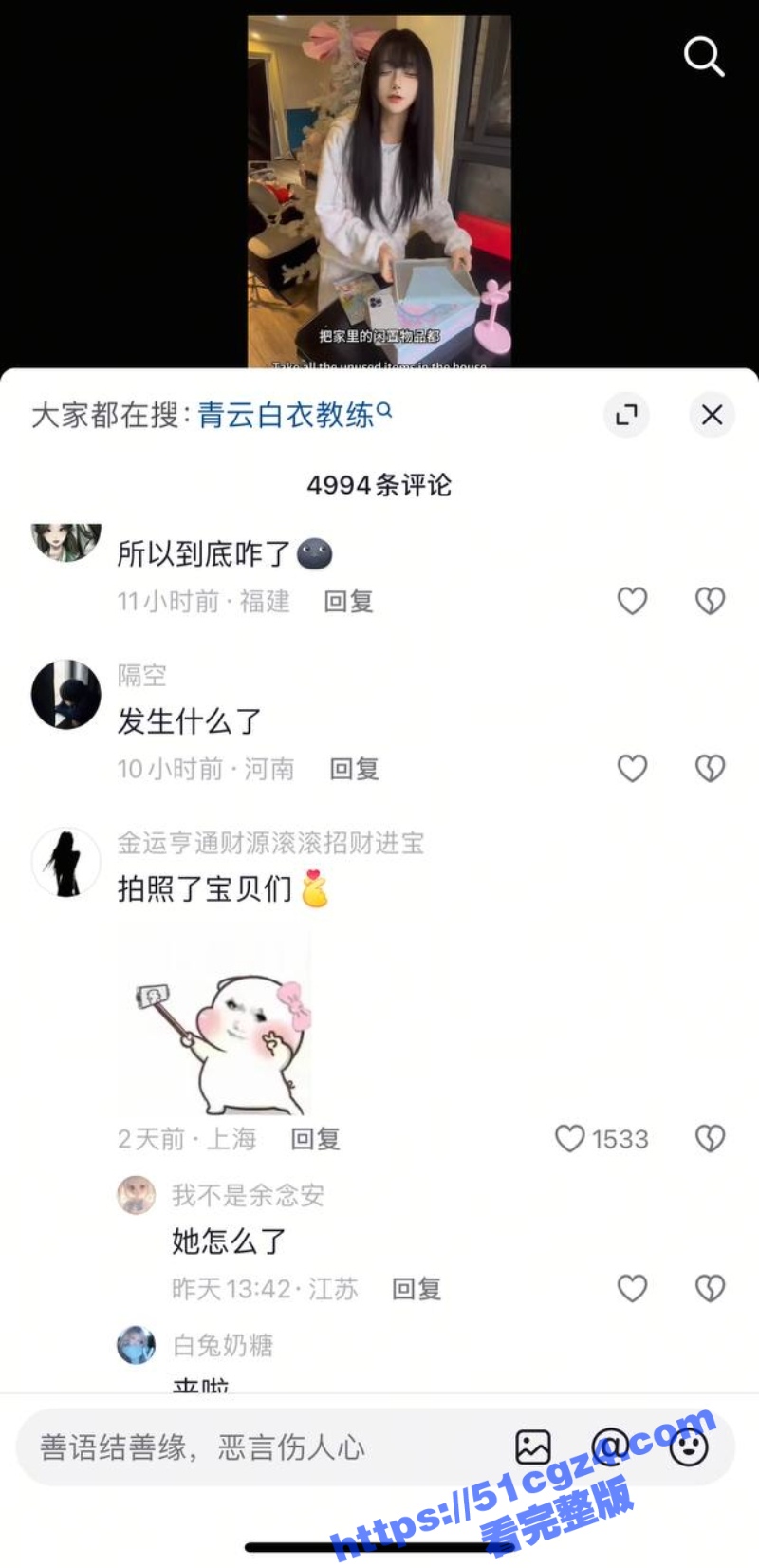Screen dimensions: 759x1568
Task: Like the comment 拍照了宝贝们 with 1533 likes
Action: (x=570, y=1138)
